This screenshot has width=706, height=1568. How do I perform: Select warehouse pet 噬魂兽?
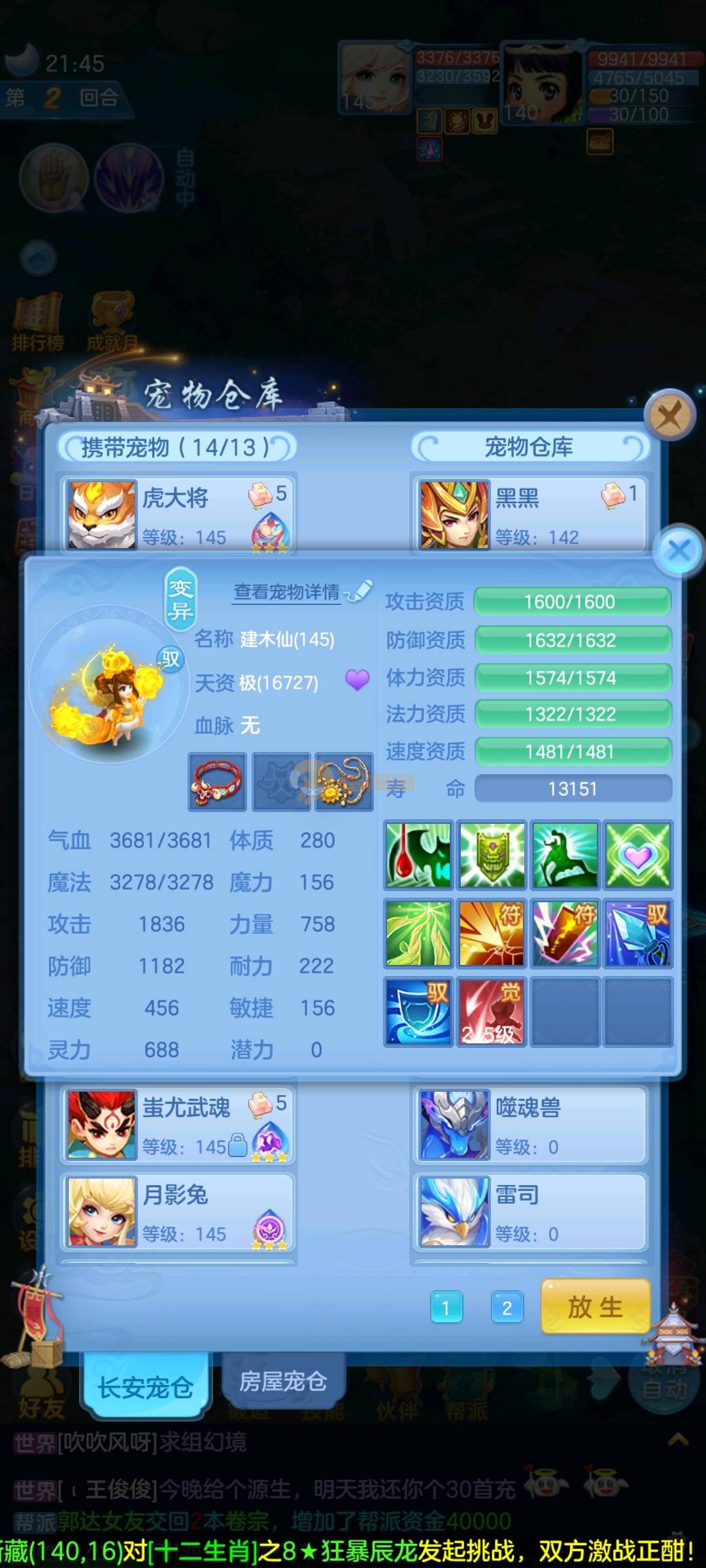(x=529, y=1124)
